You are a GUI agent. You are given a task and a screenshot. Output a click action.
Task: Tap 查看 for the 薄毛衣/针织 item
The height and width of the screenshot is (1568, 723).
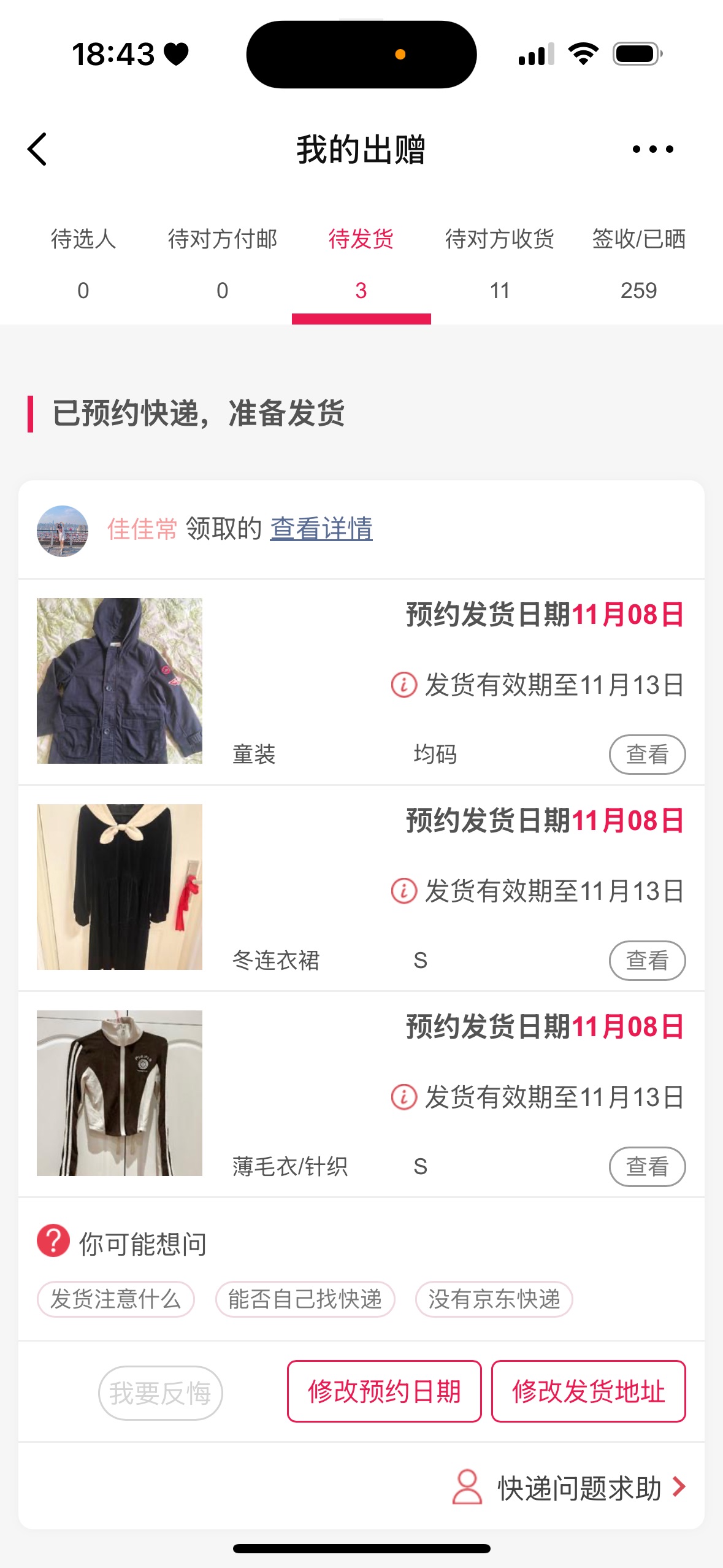coord(647,1166)
